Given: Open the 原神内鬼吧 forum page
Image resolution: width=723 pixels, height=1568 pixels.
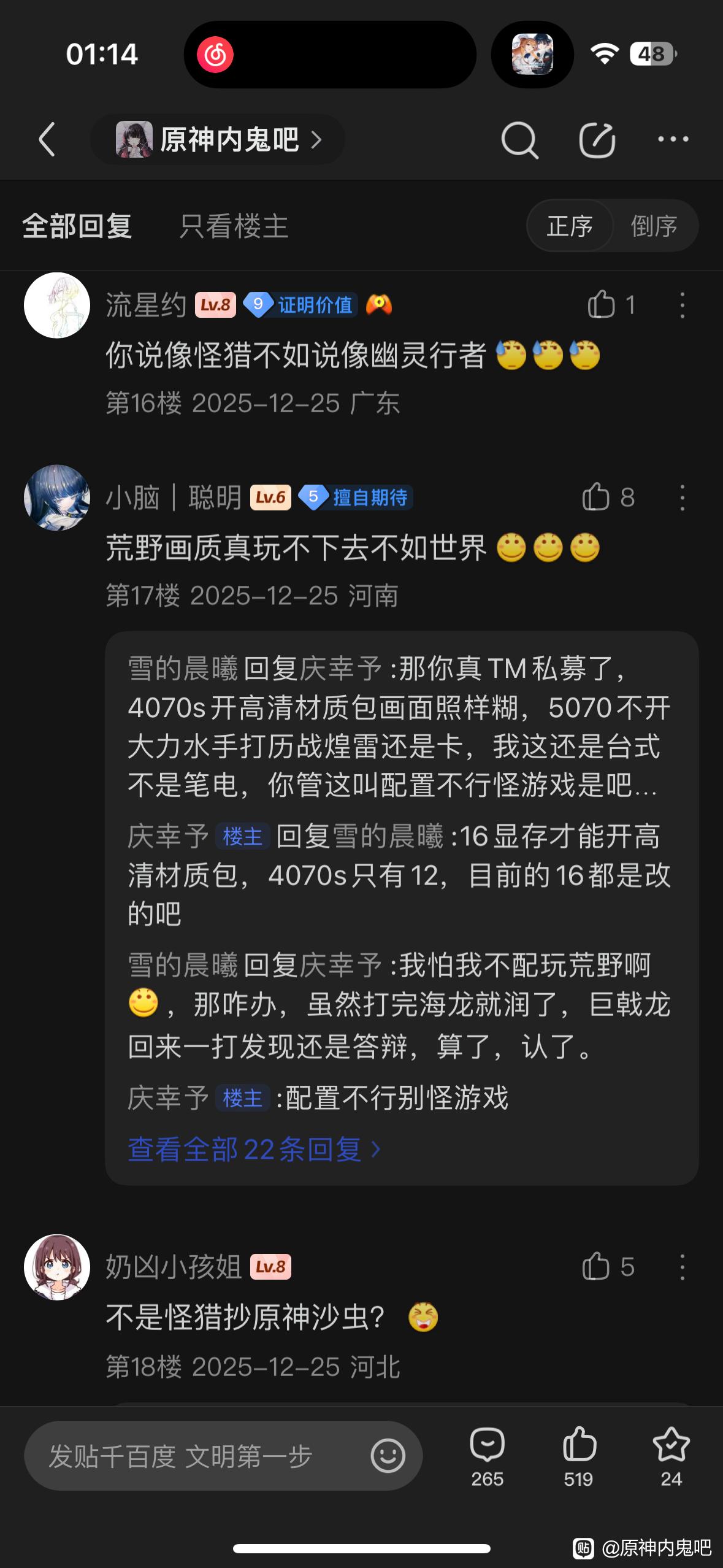Looking at the screenshot, I should [x=218, y=139].
